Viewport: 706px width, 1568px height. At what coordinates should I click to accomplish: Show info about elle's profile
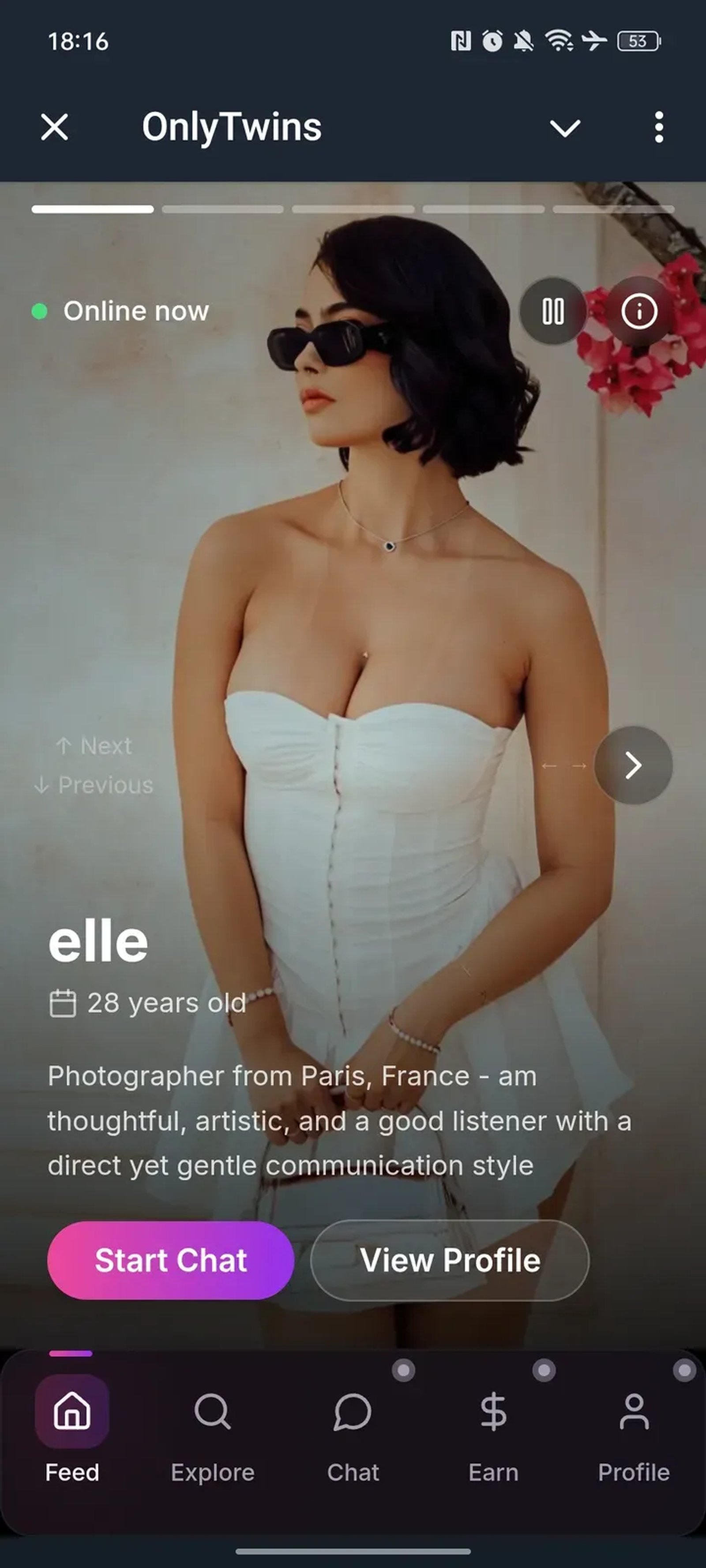pyautogui.click(x=639, y=312)
